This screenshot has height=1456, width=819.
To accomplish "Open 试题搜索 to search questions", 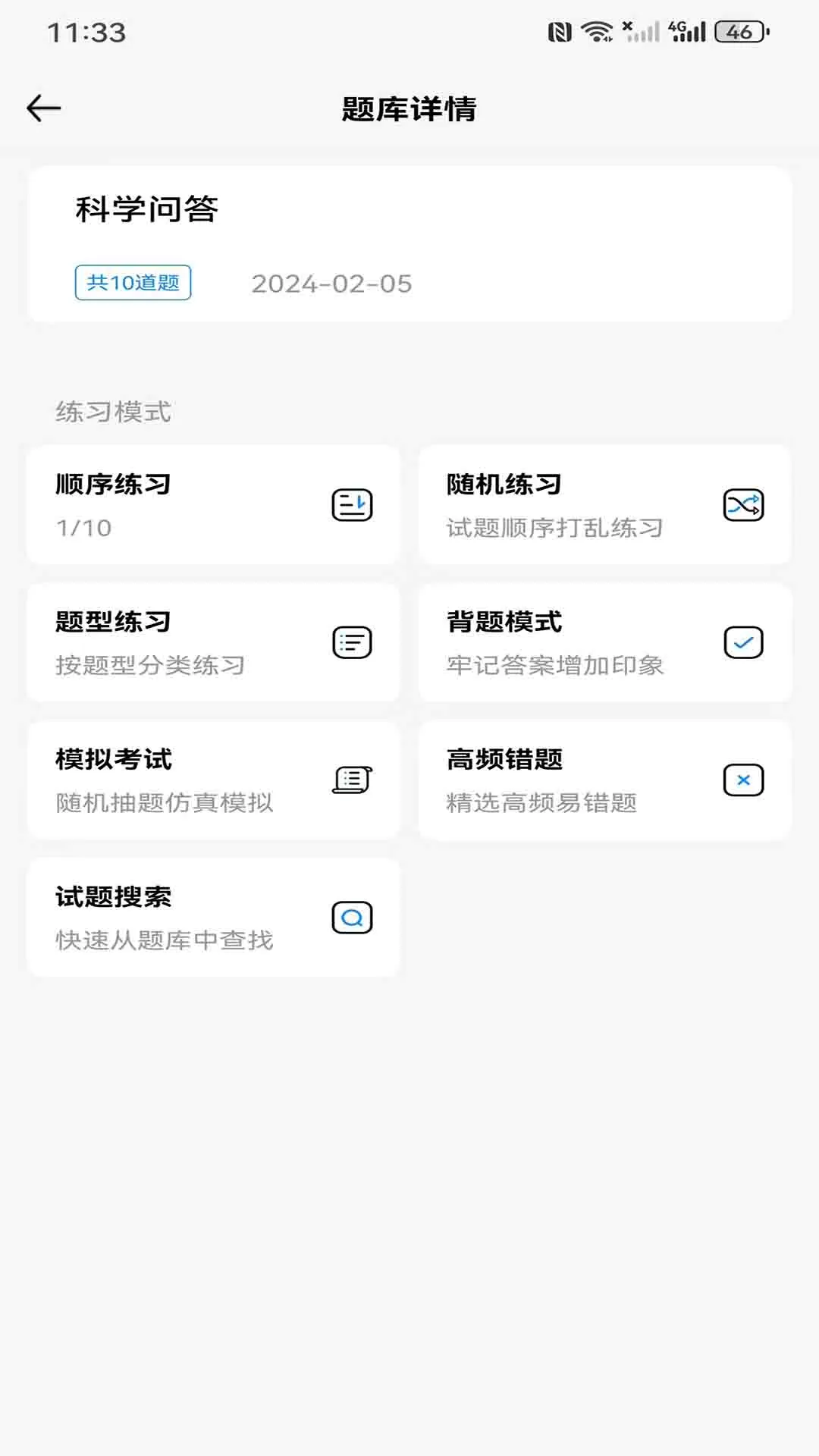I will [x=213, y=917].
